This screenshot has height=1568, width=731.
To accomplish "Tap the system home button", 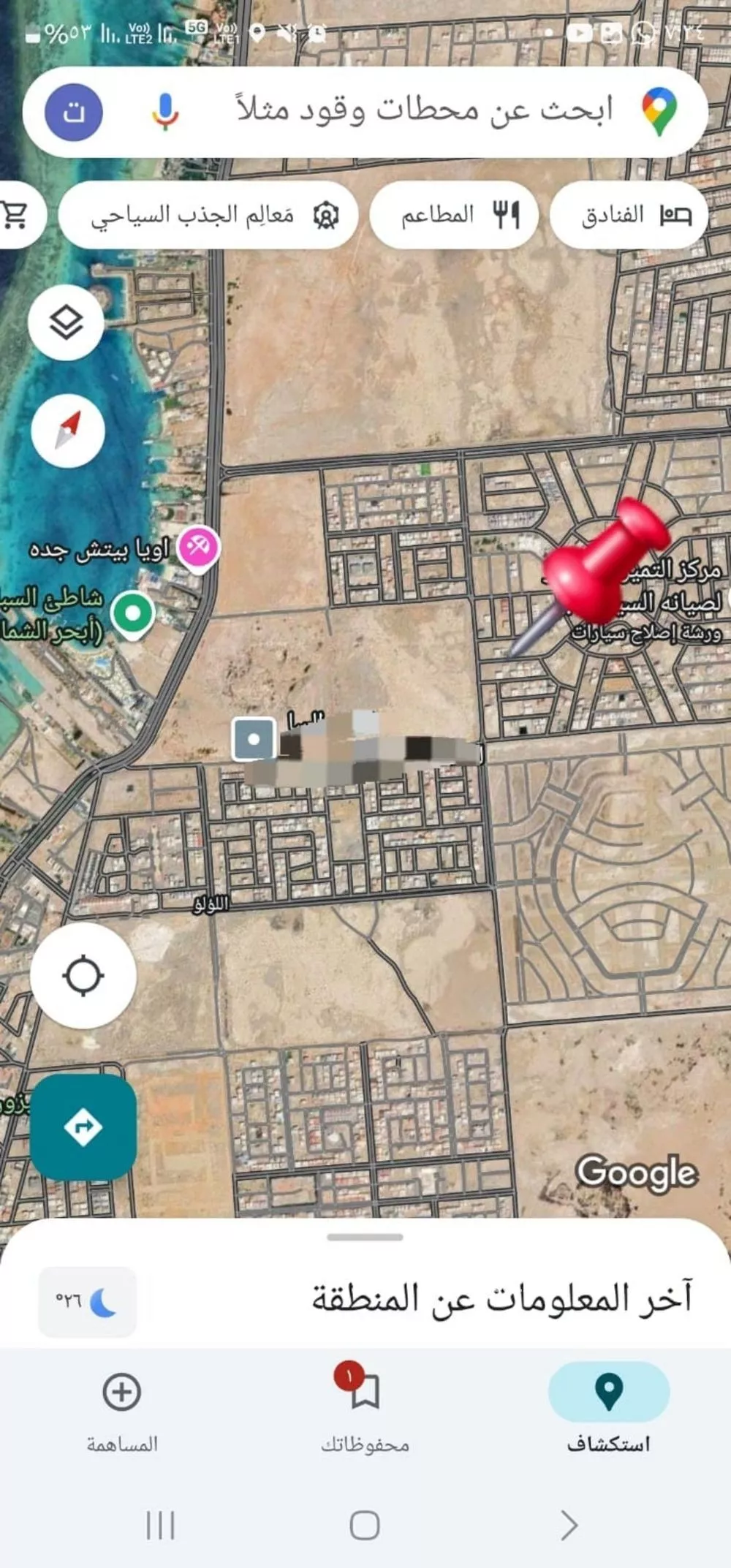I will (365, 1526).
